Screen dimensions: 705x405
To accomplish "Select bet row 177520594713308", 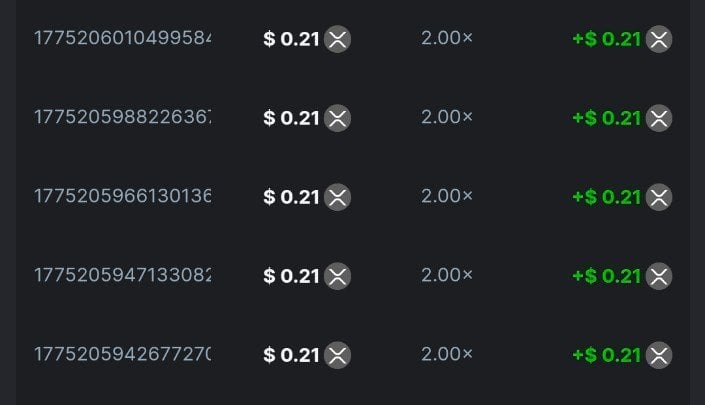I will [122, 275].
